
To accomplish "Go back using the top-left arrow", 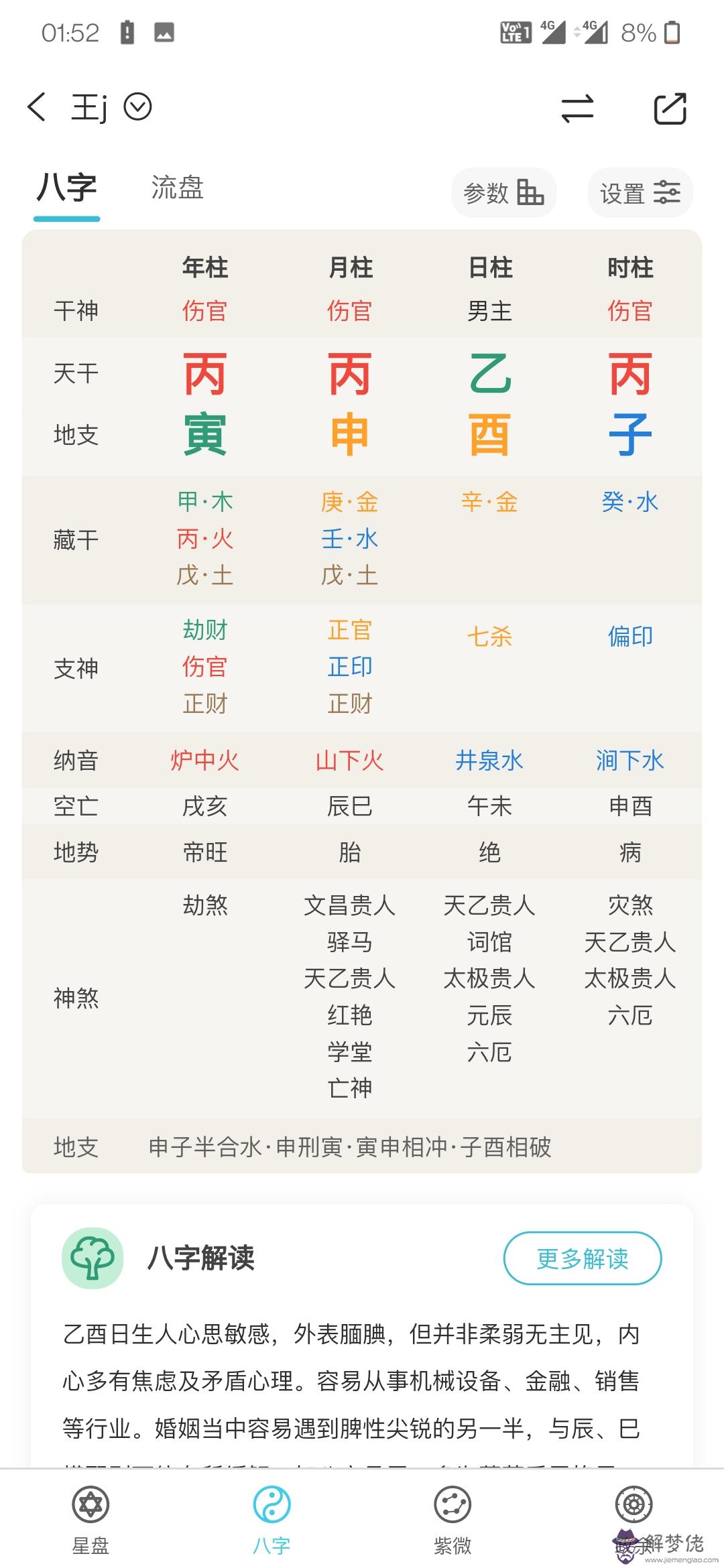I will [x=38, y=107].
